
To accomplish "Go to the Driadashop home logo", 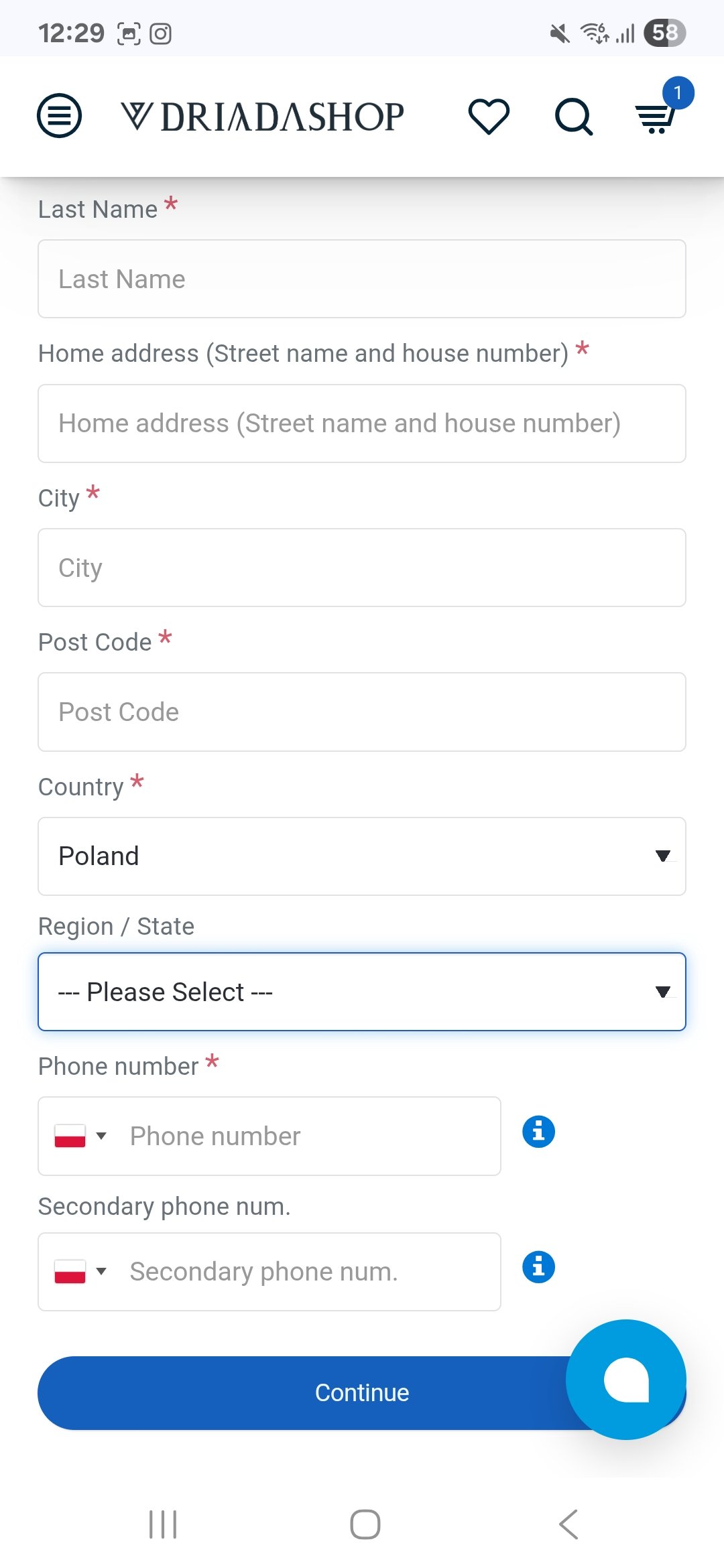I will [x=263, y=117].
